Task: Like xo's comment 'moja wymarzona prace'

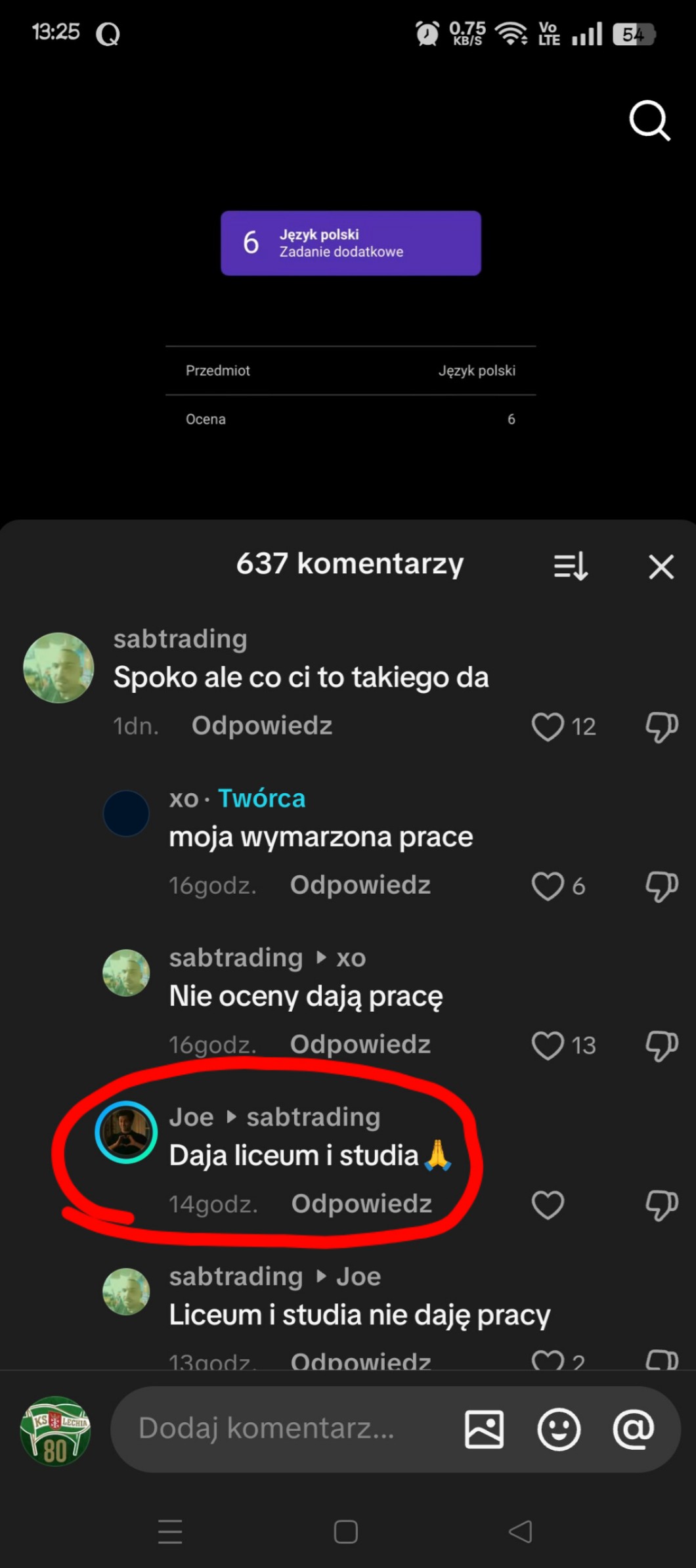Action: (548, 886)
